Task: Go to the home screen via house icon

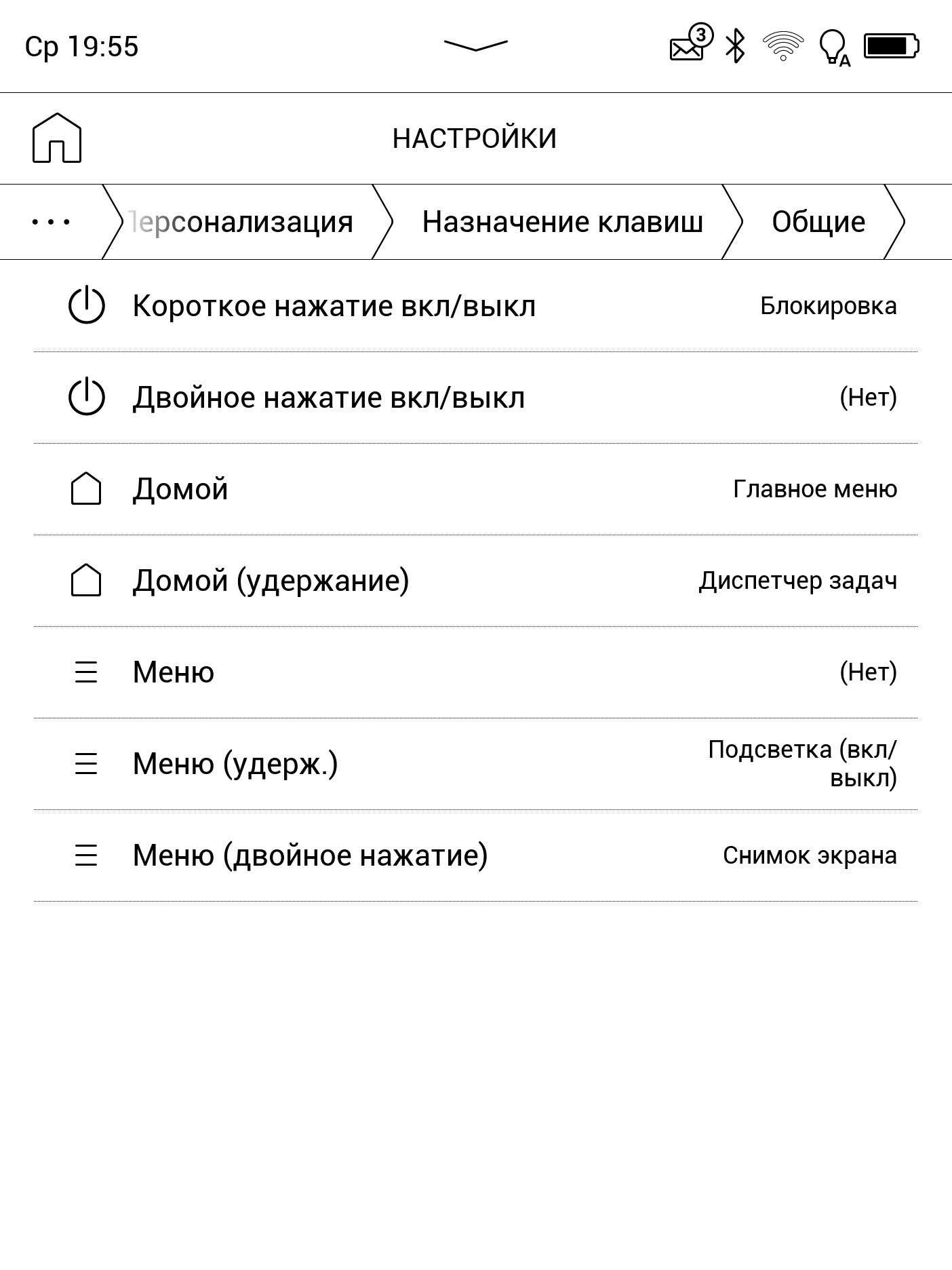Action: pos(57,138)
